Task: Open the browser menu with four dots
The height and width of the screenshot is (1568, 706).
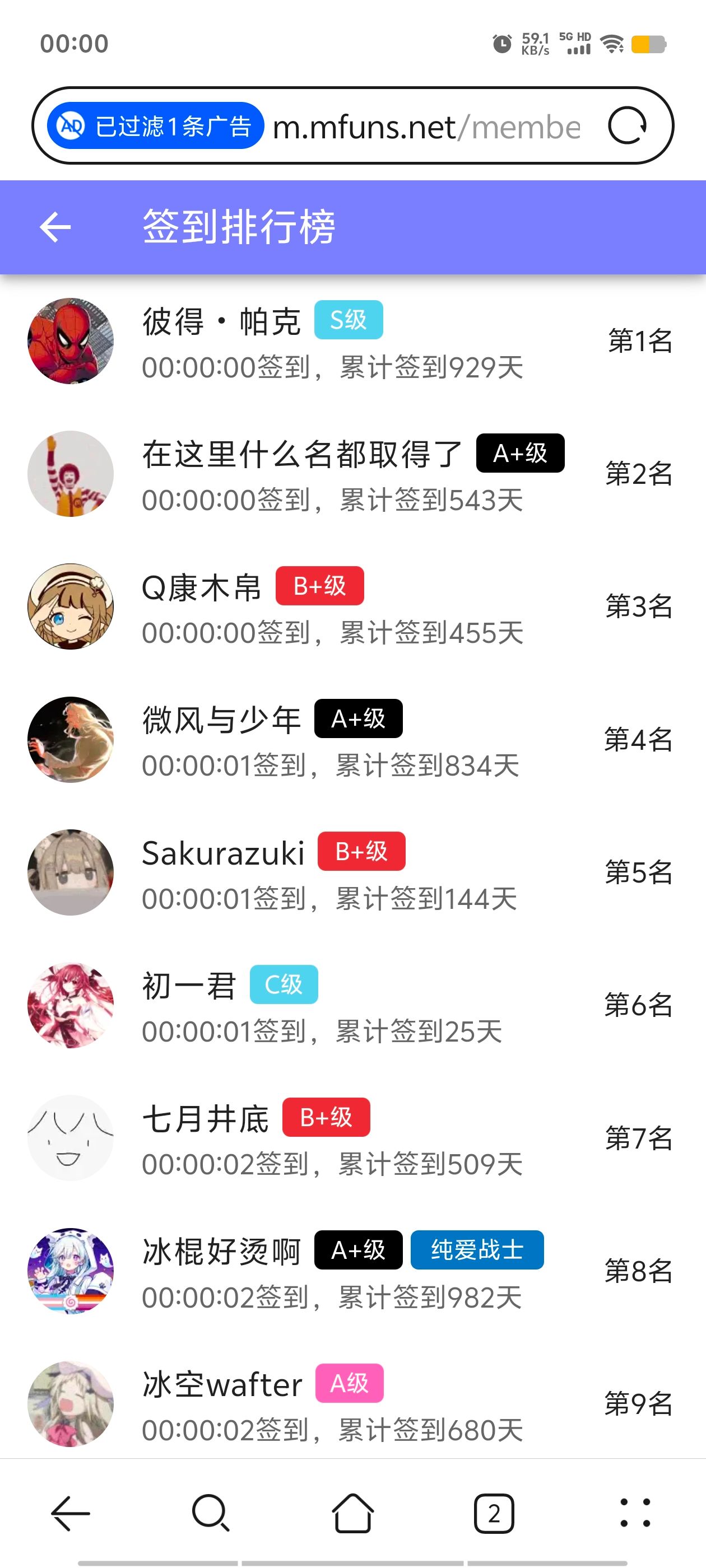Action: [635, 1513]
